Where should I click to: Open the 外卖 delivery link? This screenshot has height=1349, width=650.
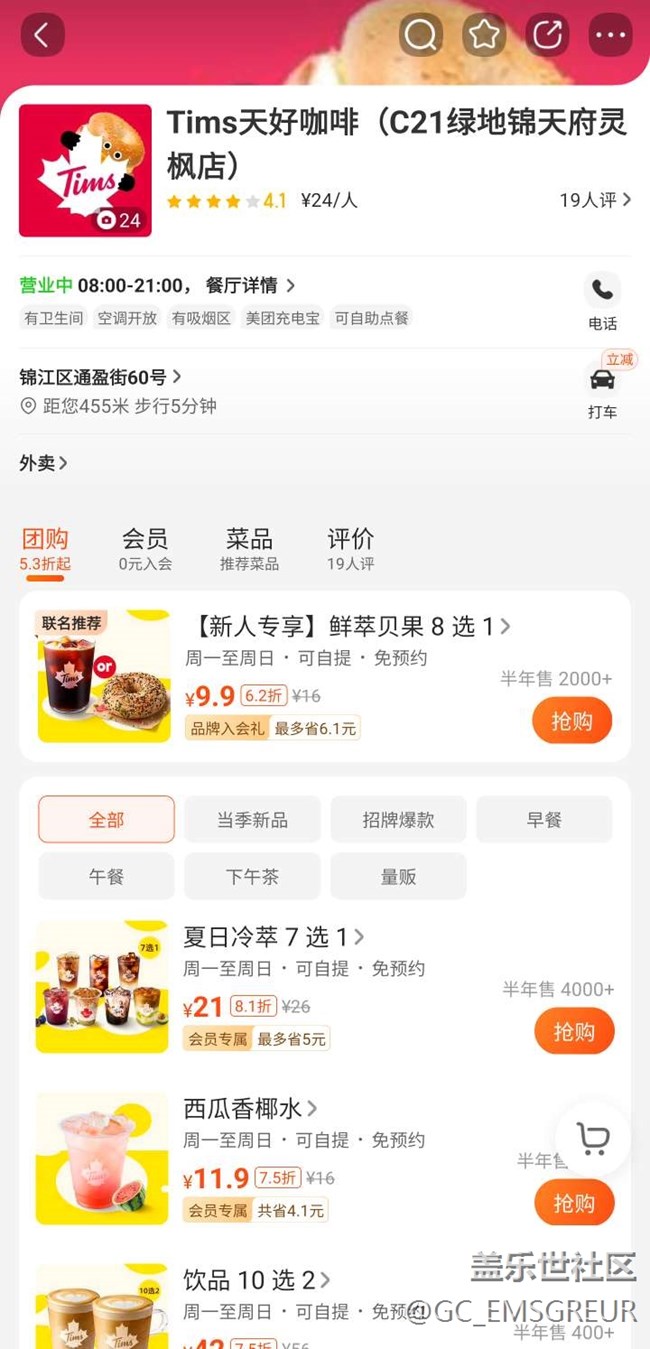44,463
